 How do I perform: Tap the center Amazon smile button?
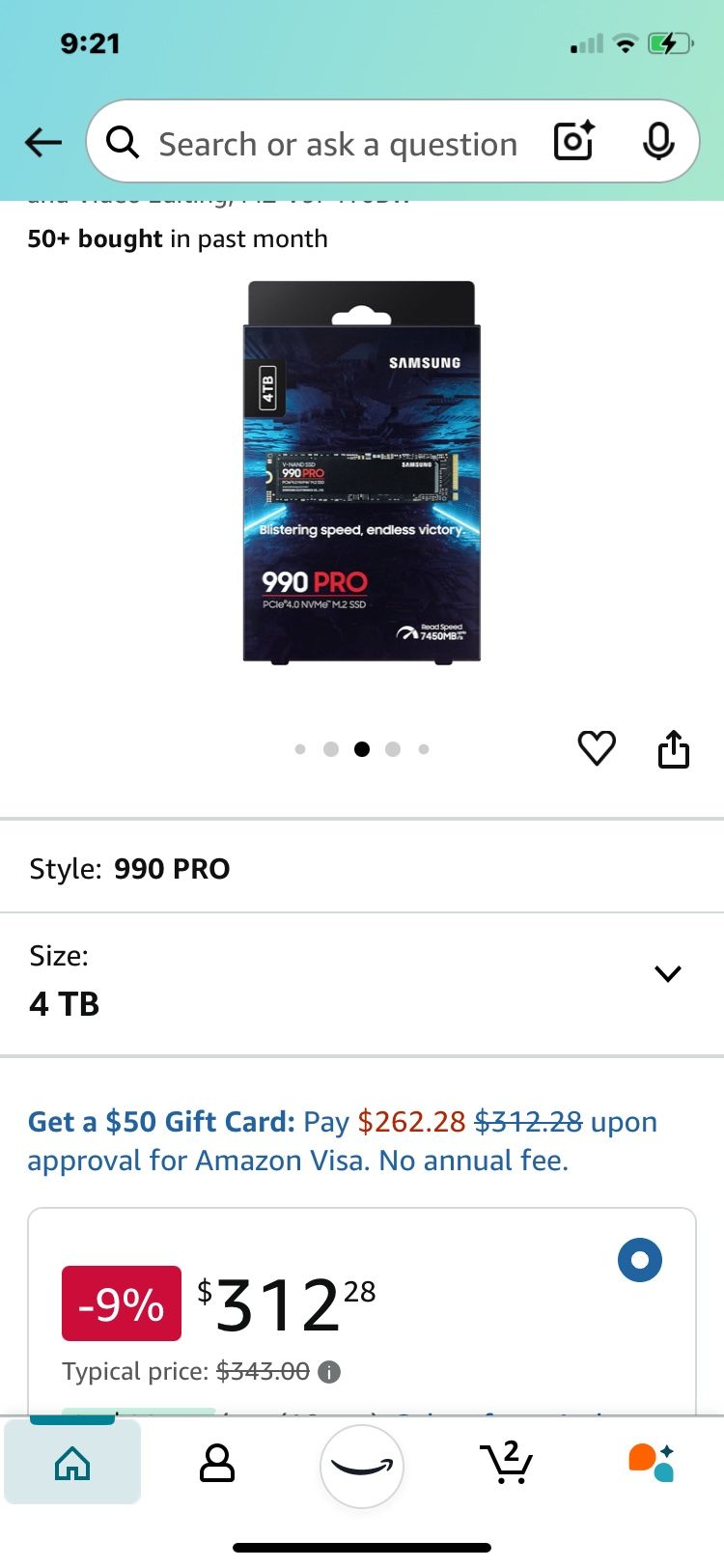[x=362, y=1467]
